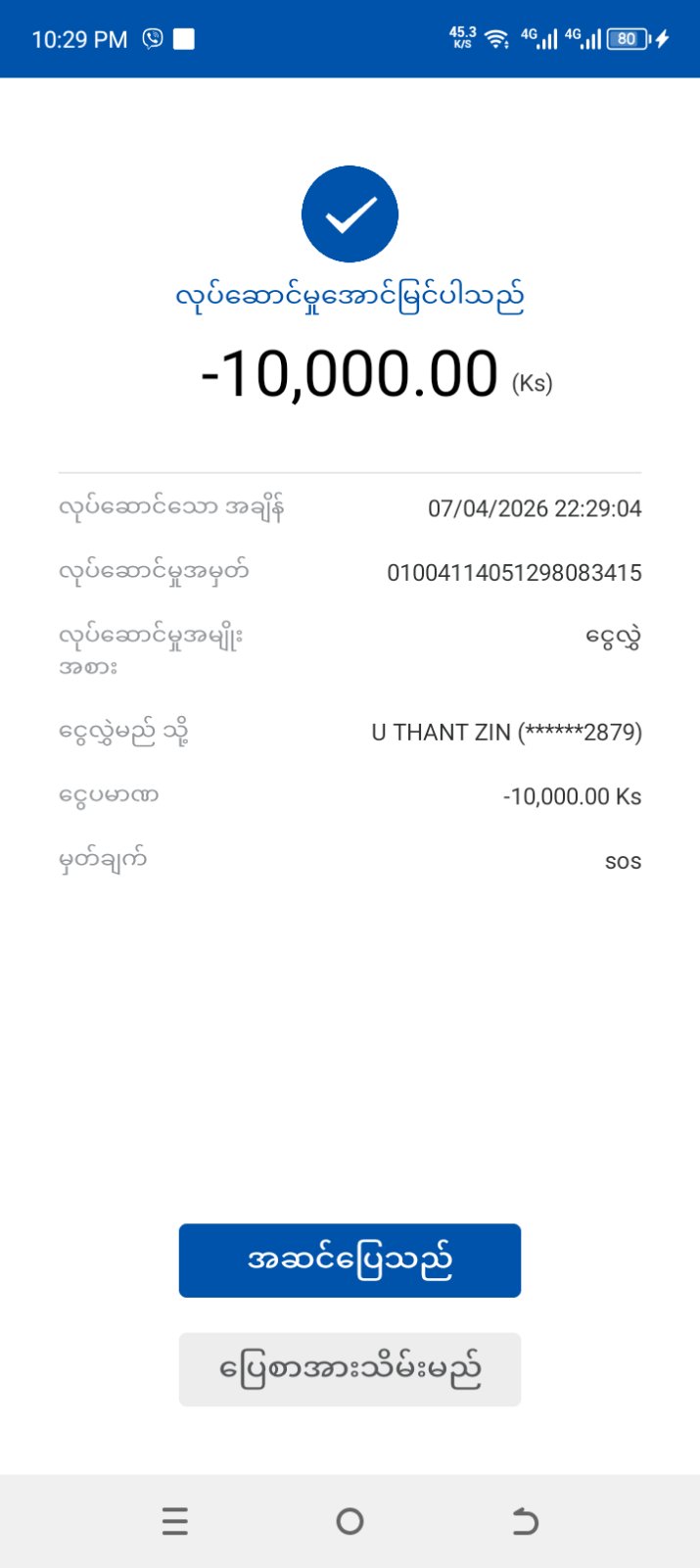Open recent apps from the navigation bar
The width and height of the screenshot is (700, 1568).
[x=175, y=1521]
